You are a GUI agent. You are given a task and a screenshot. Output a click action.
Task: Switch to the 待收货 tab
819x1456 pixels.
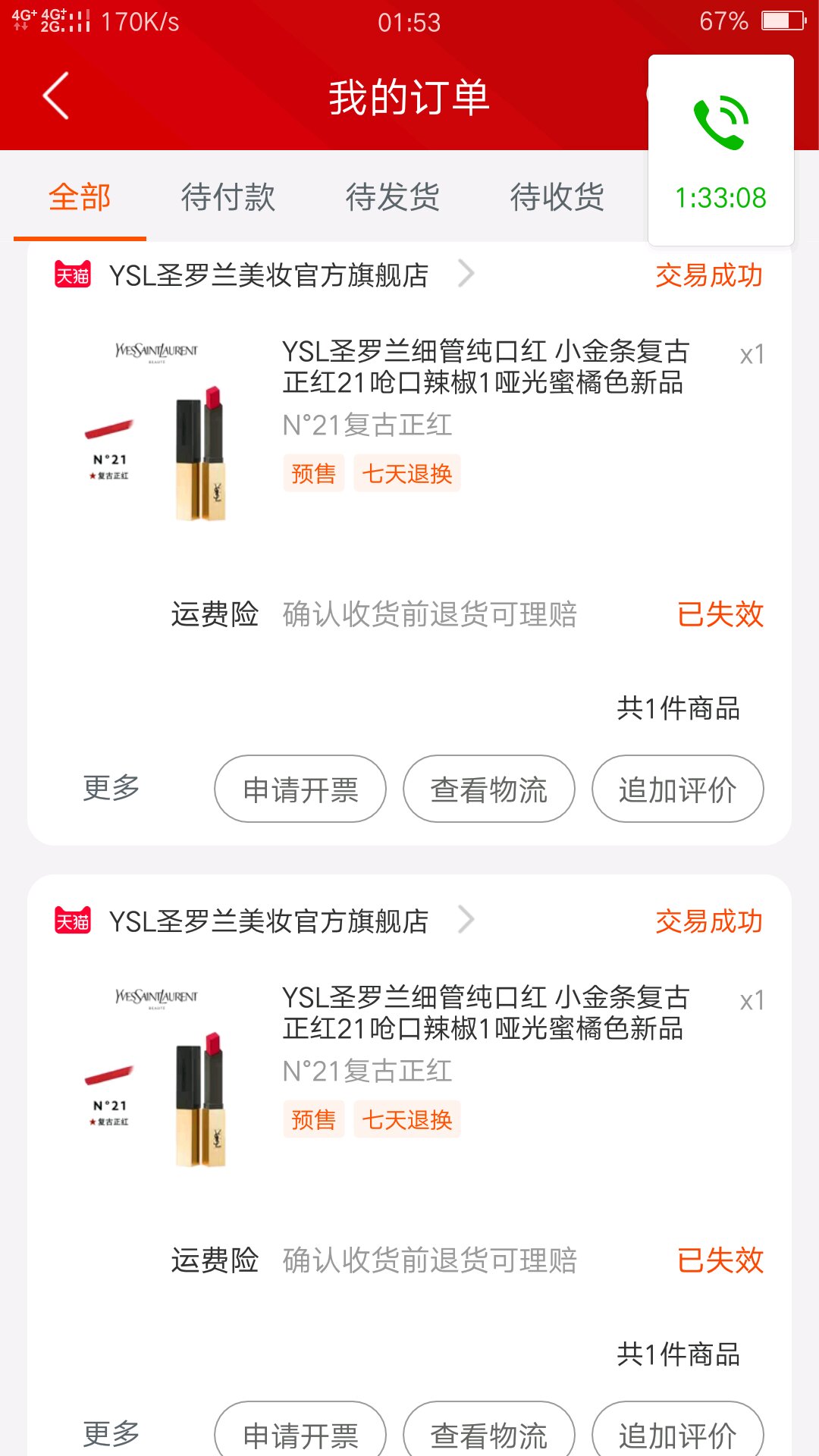tap(557, 197)
